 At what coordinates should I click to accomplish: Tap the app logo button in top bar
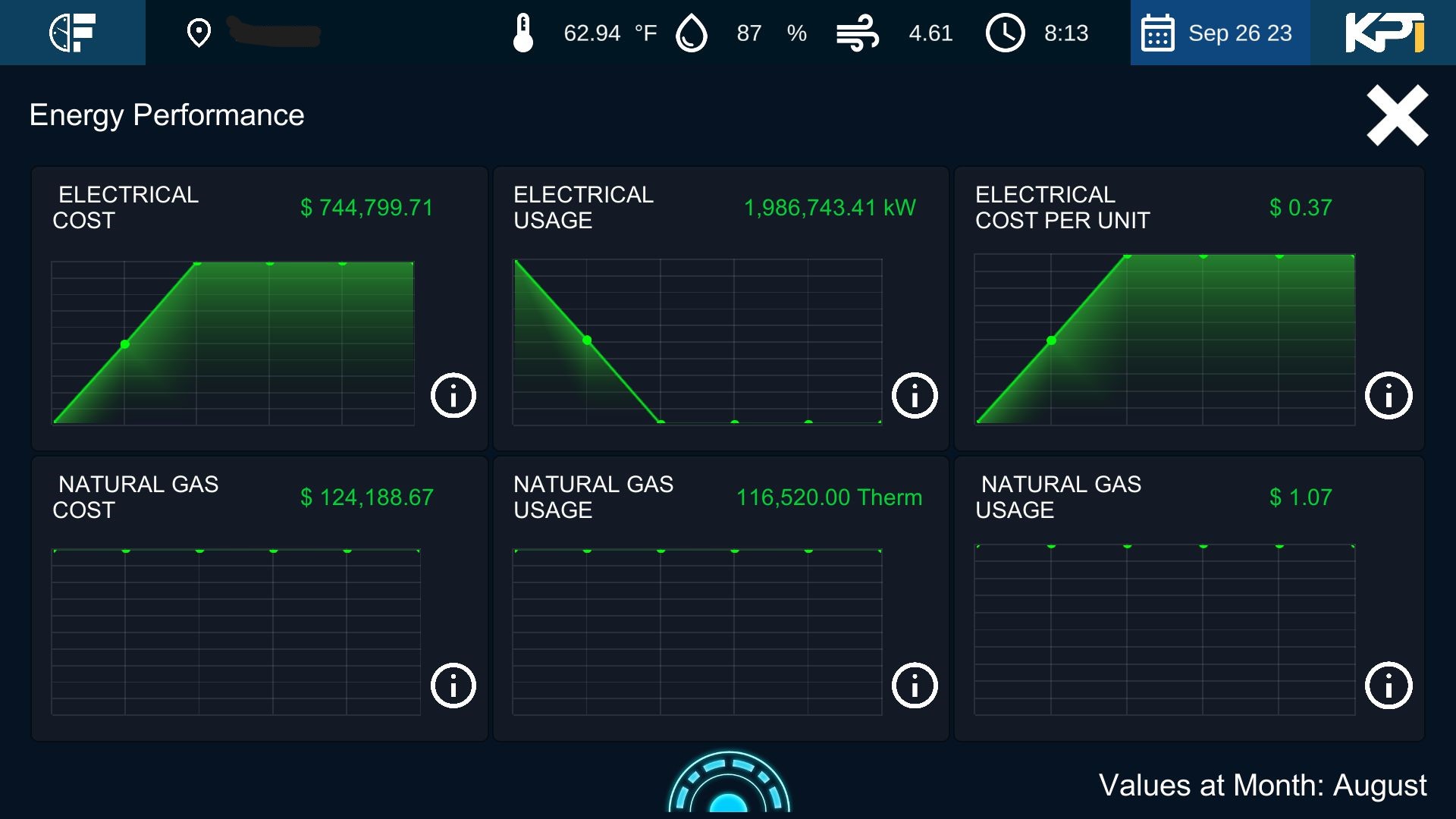[x=72, y=33]
